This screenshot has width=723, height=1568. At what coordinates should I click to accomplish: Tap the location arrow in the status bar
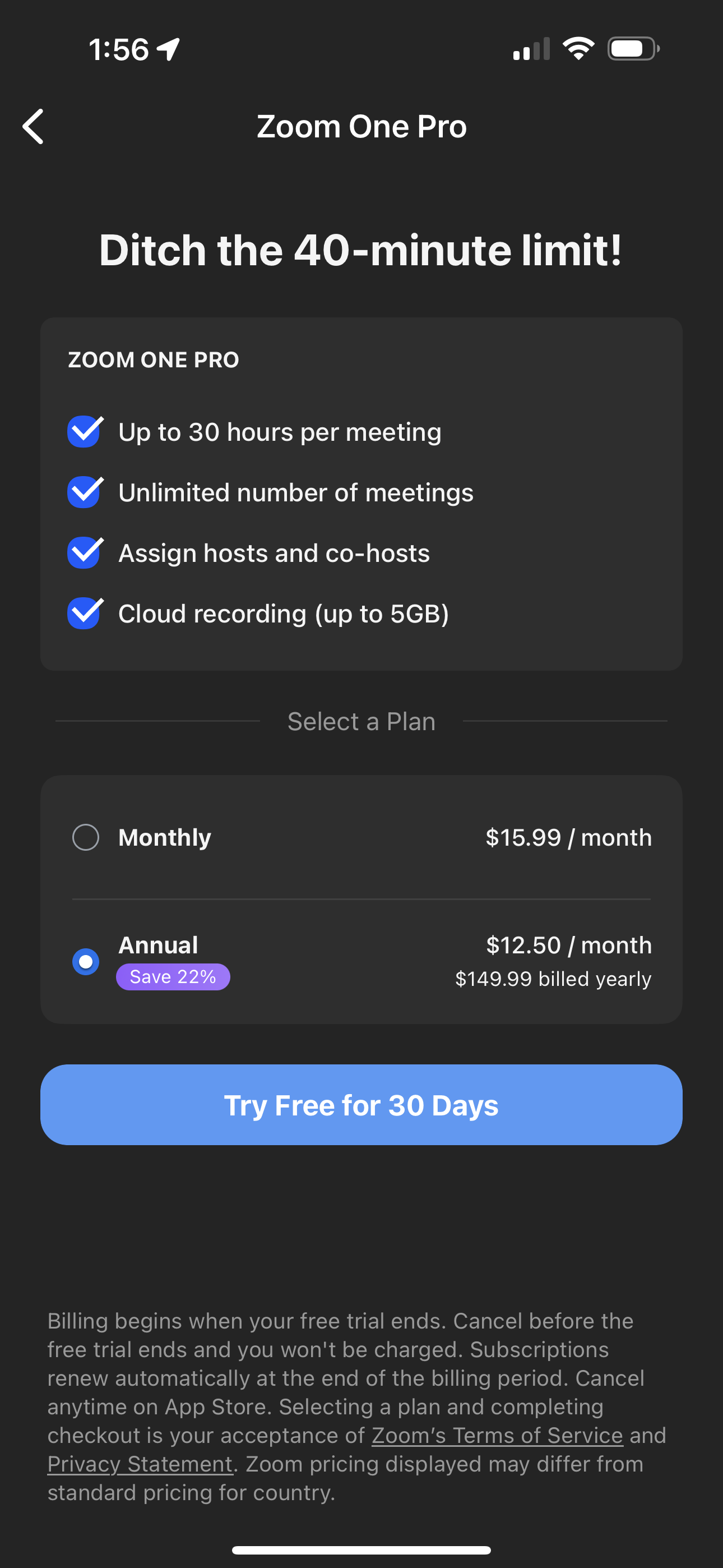pos(168,49)
